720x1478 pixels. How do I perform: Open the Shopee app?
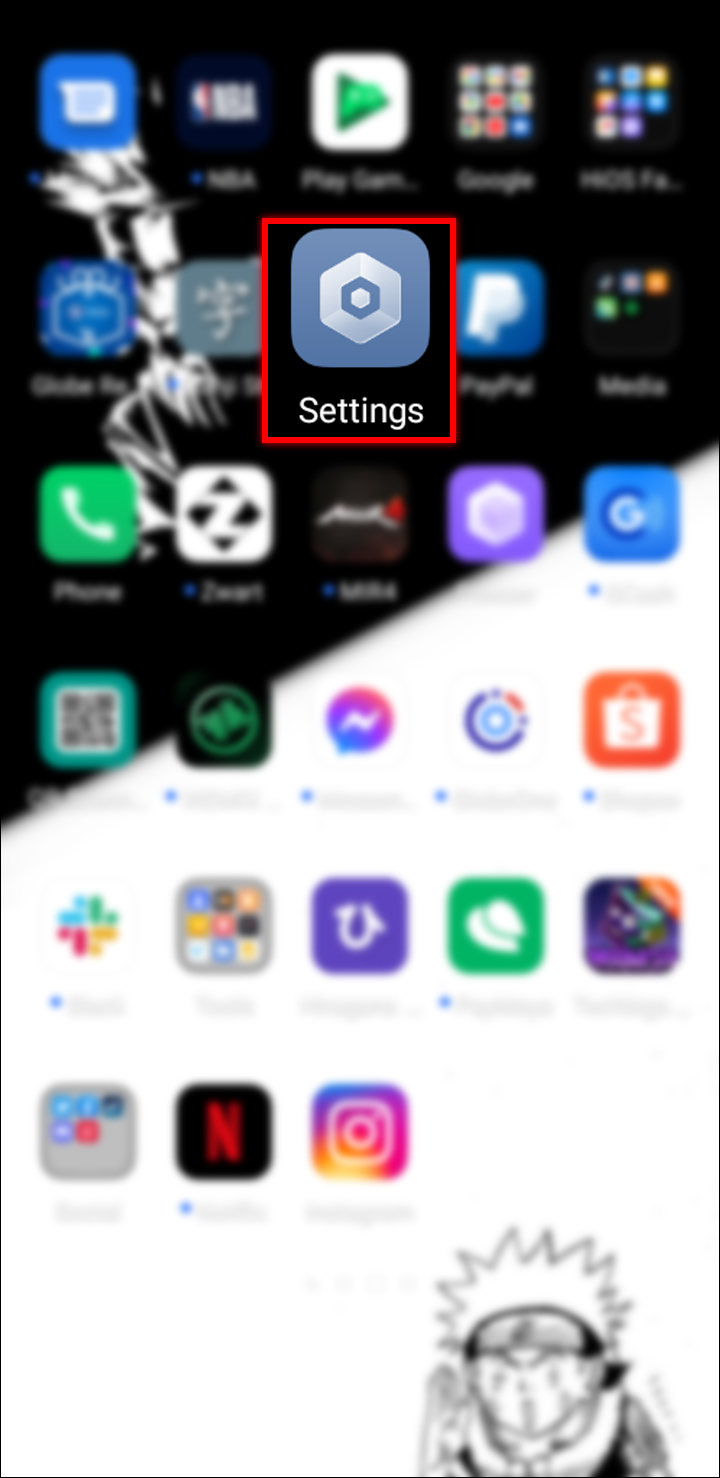[632, 720]
